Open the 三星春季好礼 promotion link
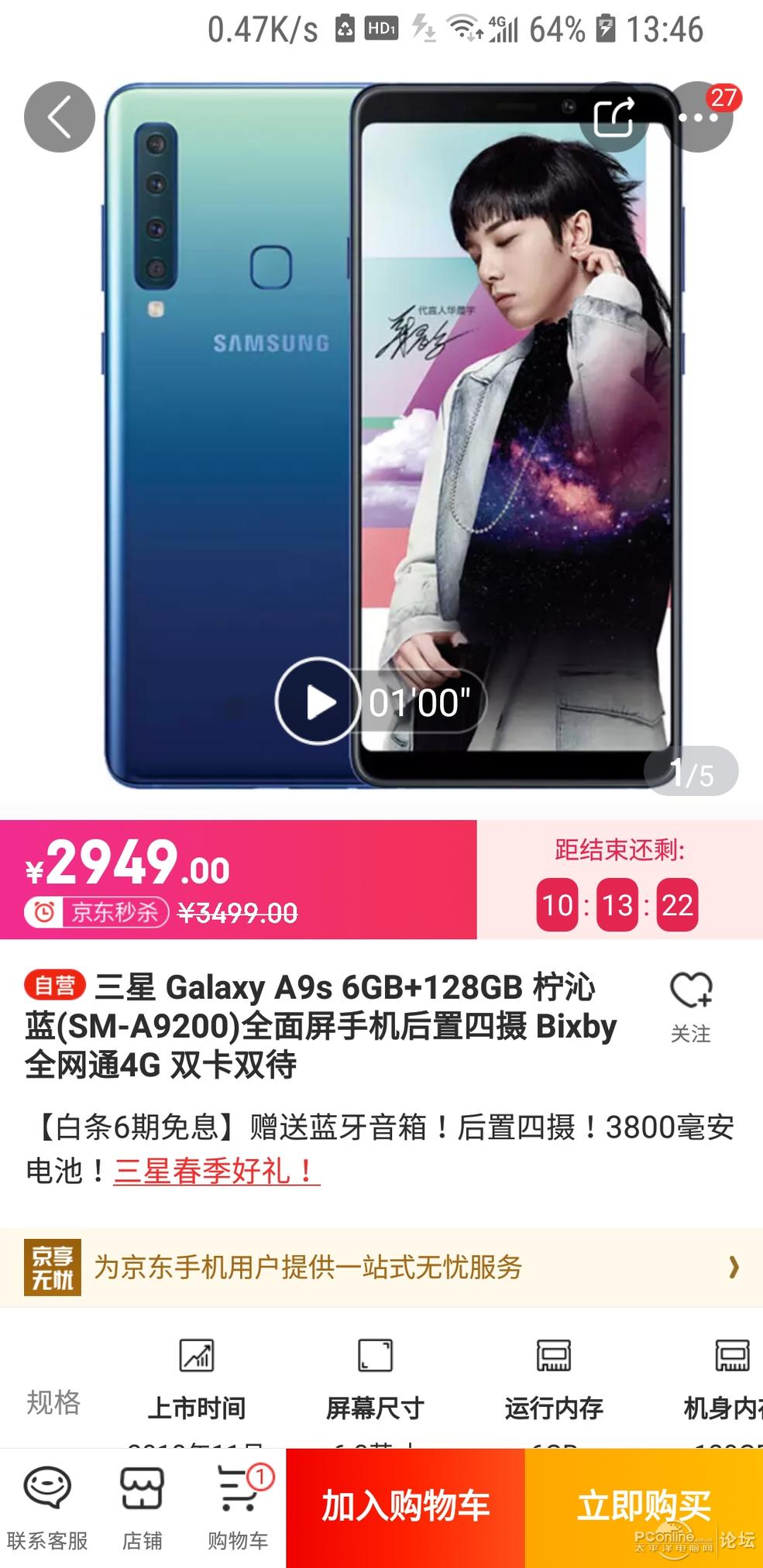The image size is (763, 1568). (x=216, y=1170)
